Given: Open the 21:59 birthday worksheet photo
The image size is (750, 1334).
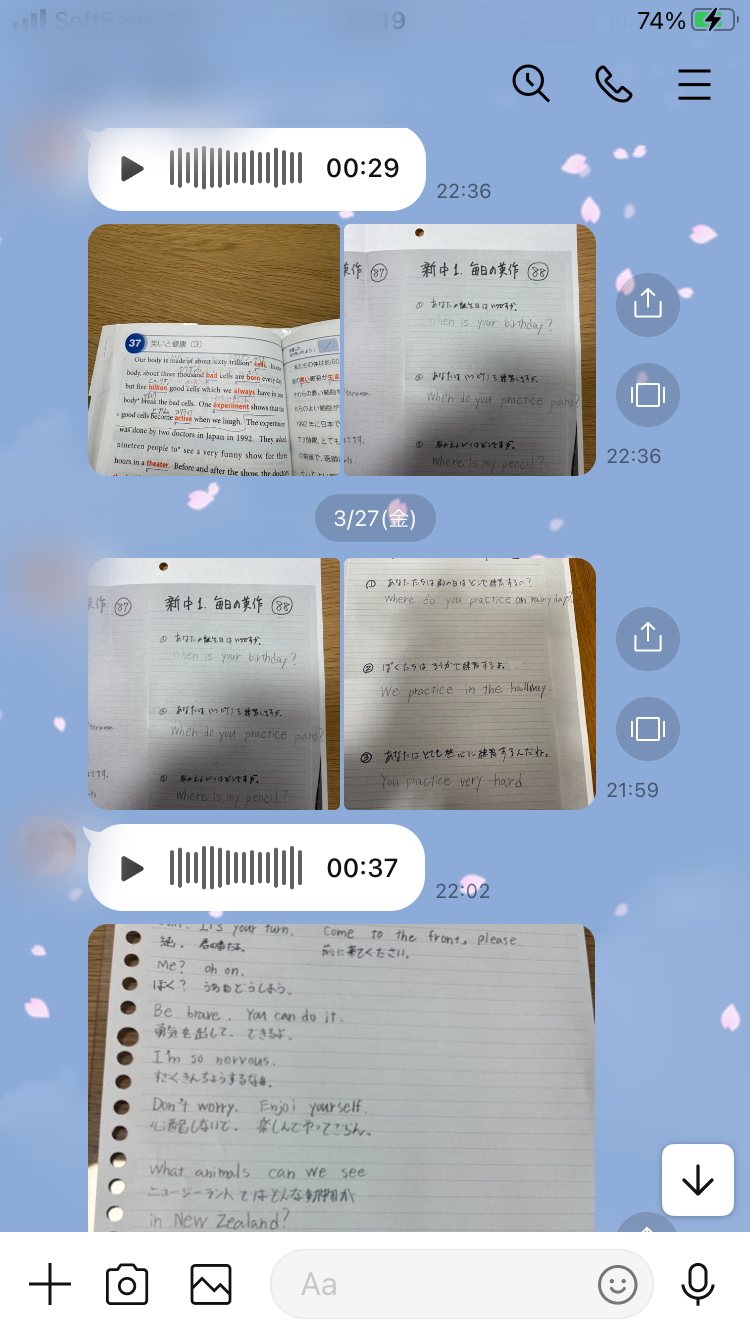Looking at the screenshot, I should point(214,684).
